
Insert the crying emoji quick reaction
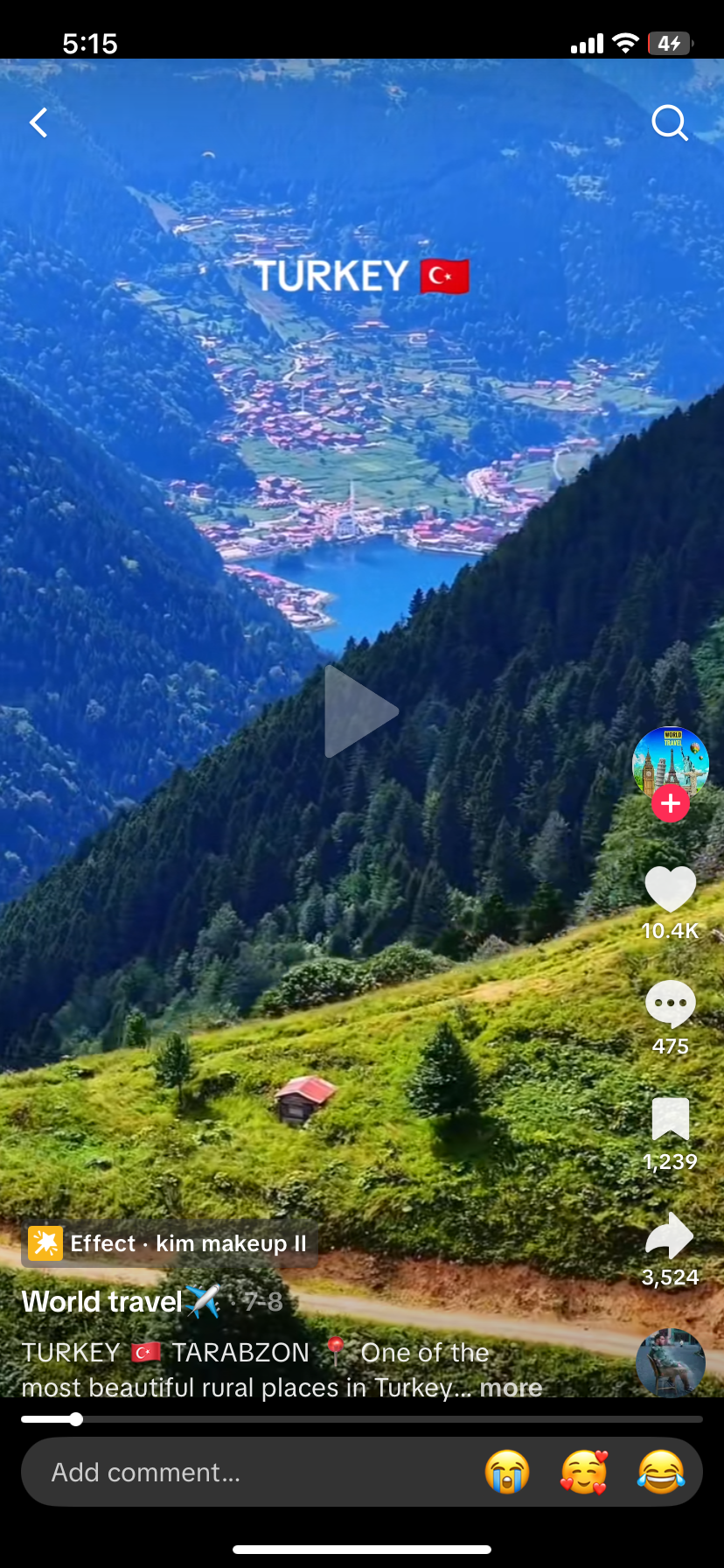(x=507, y=1472)
